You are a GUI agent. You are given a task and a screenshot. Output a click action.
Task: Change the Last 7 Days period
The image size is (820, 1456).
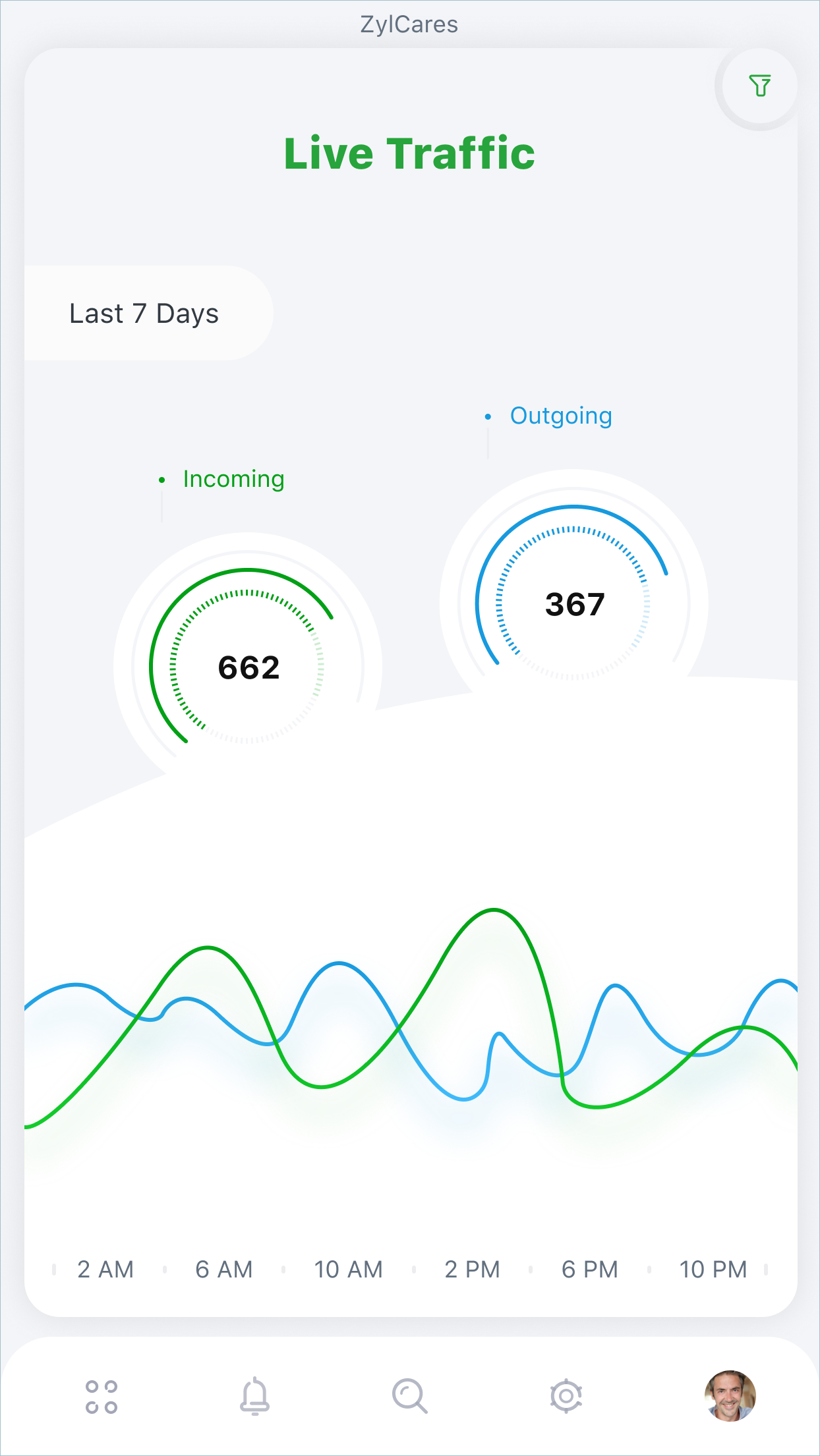pyautogui.click(x=145, y=314)
